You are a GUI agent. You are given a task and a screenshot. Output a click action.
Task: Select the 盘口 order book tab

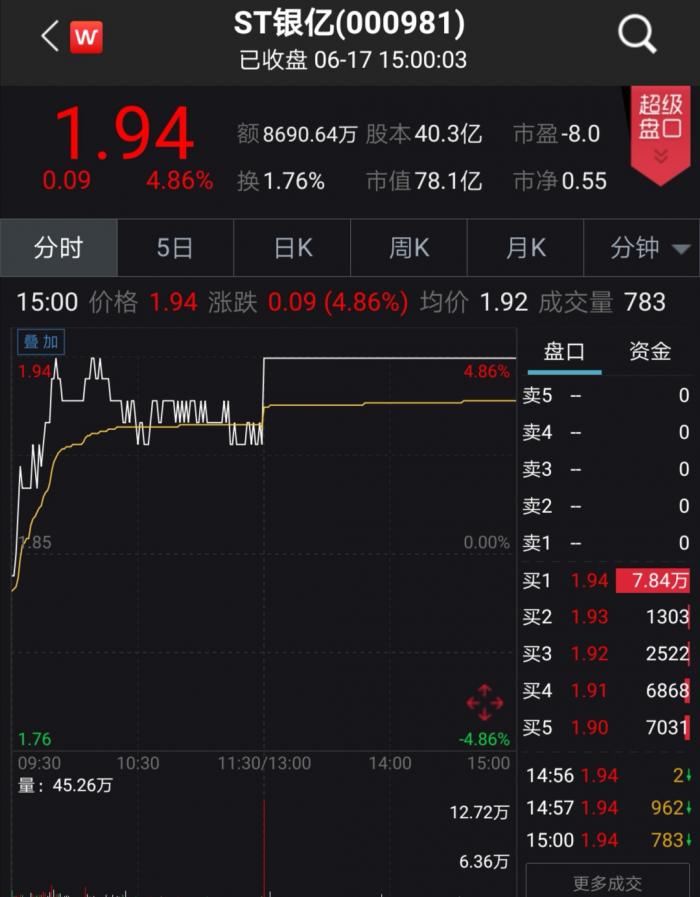pyautogui.click(x=564, y=351)
